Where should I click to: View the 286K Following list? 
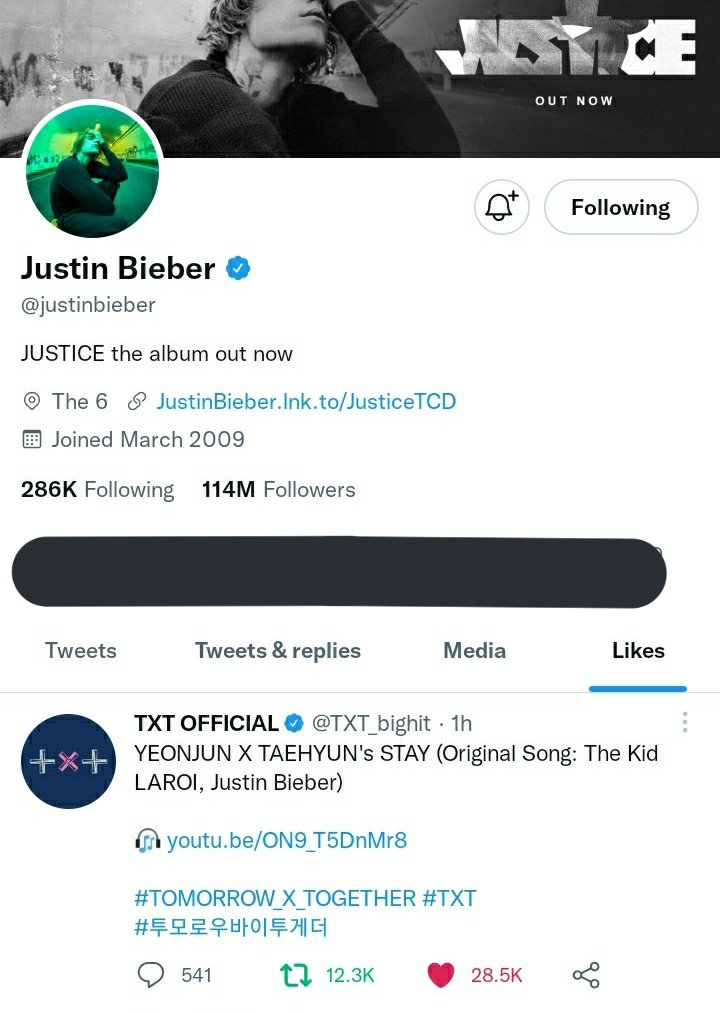coord(97,490)
